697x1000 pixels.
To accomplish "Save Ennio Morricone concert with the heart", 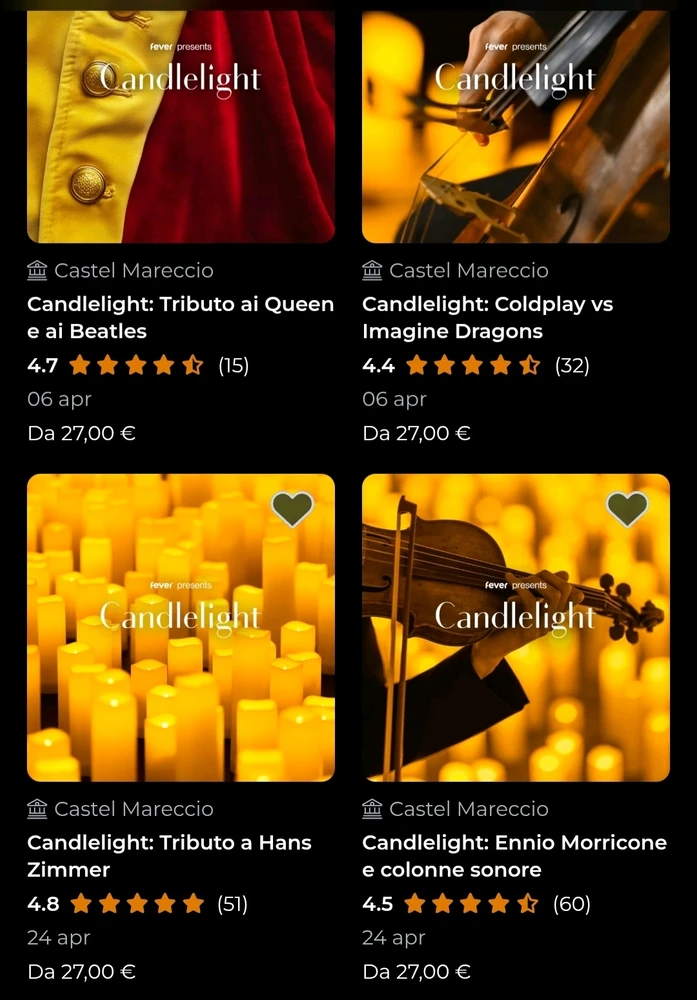I will 627,509.
